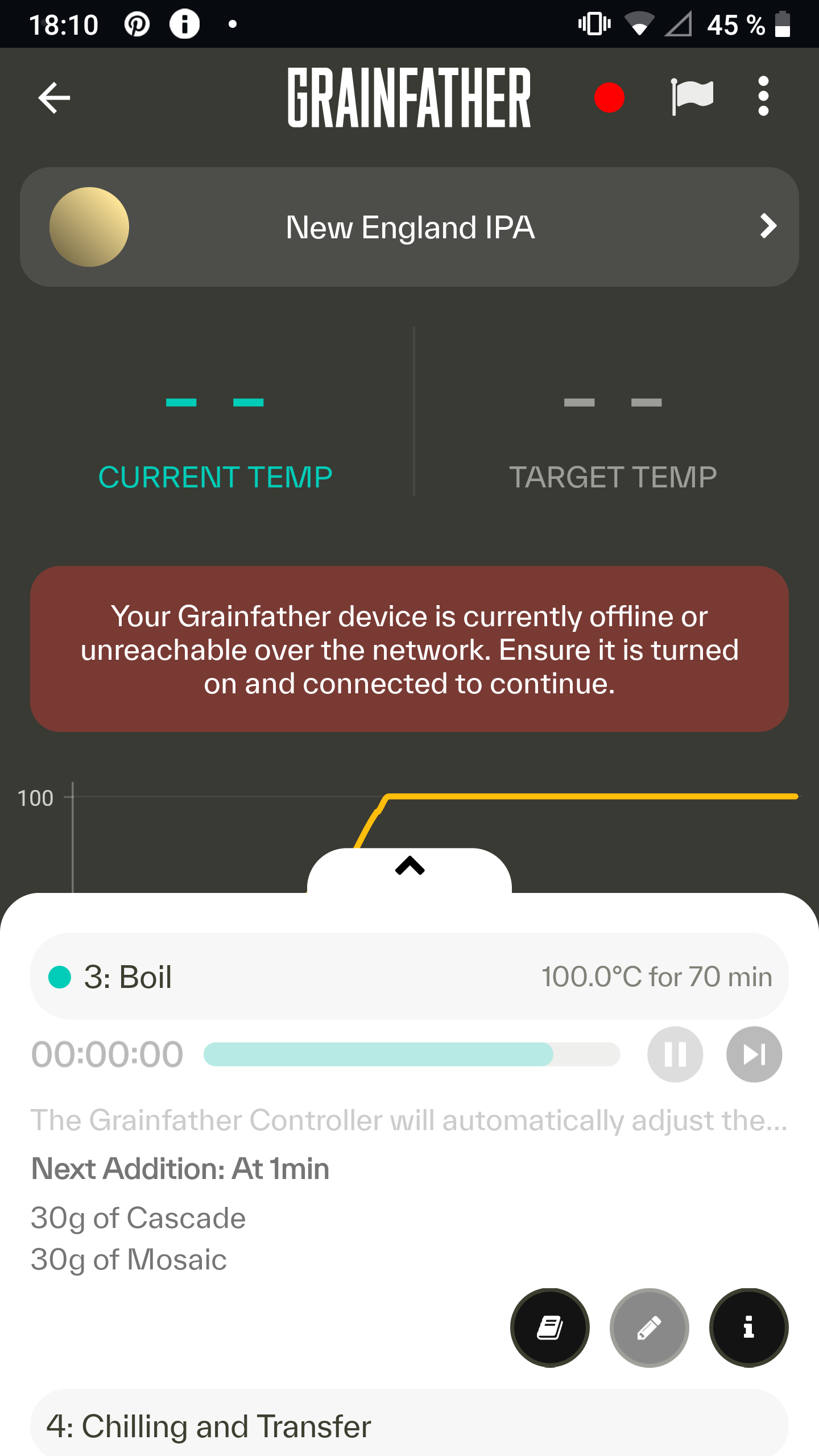This screenshot has height=1456, width=819.
Task: Open the three-dot overflow menu
Action: click(763, 97)
